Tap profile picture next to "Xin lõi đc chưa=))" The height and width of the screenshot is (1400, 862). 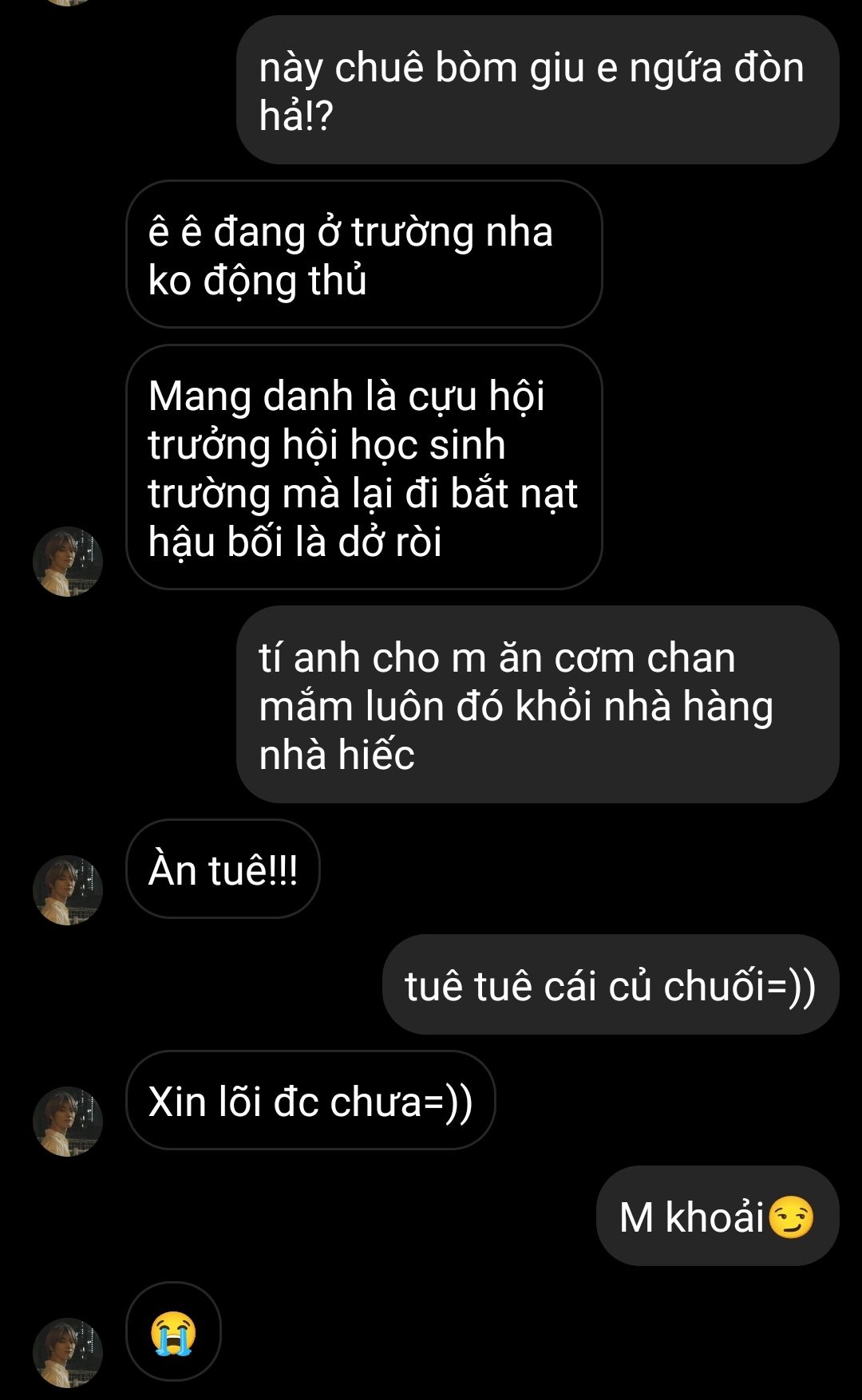[x=68, y=1121]
